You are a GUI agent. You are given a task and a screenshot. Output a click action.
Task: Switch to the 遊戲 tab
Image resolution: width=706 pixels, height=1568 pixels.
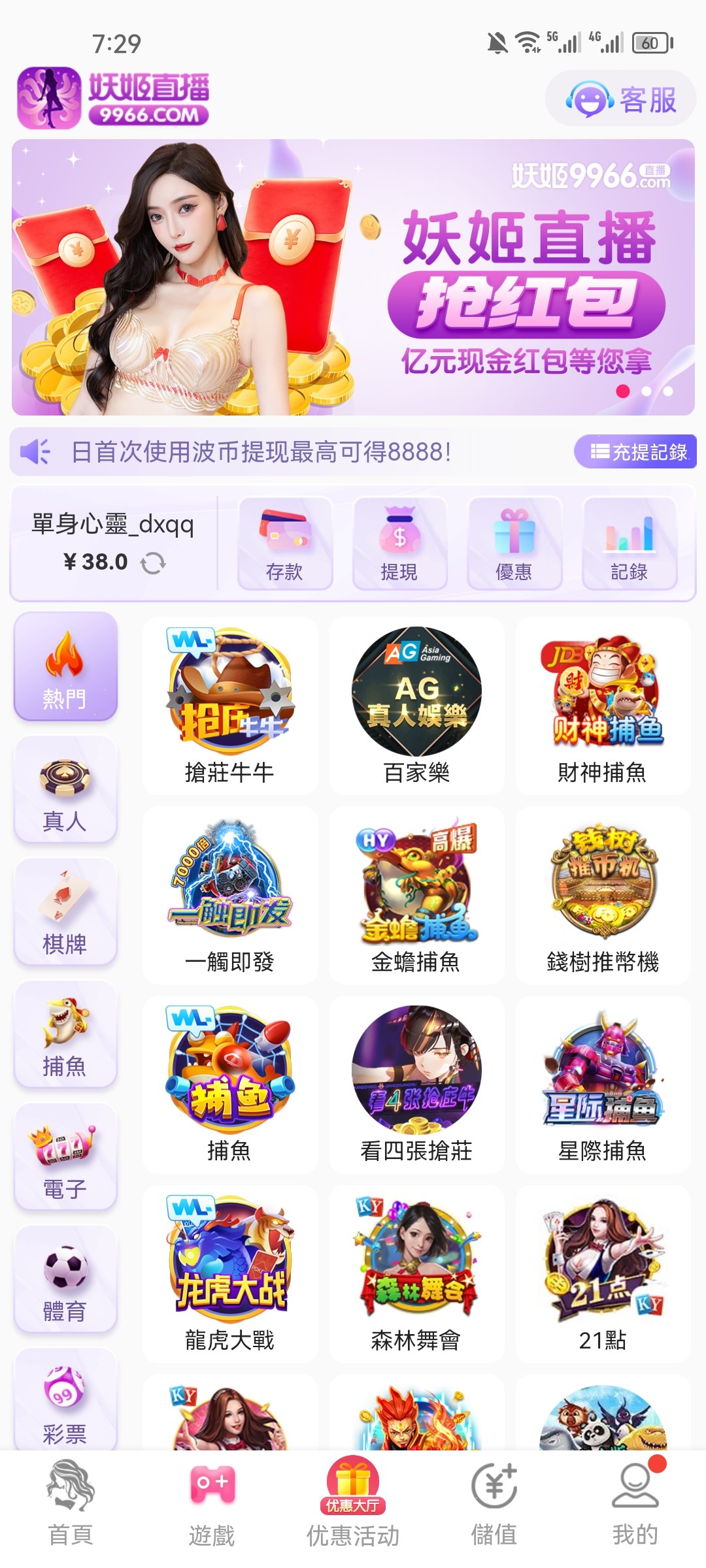click(211, 1503)
